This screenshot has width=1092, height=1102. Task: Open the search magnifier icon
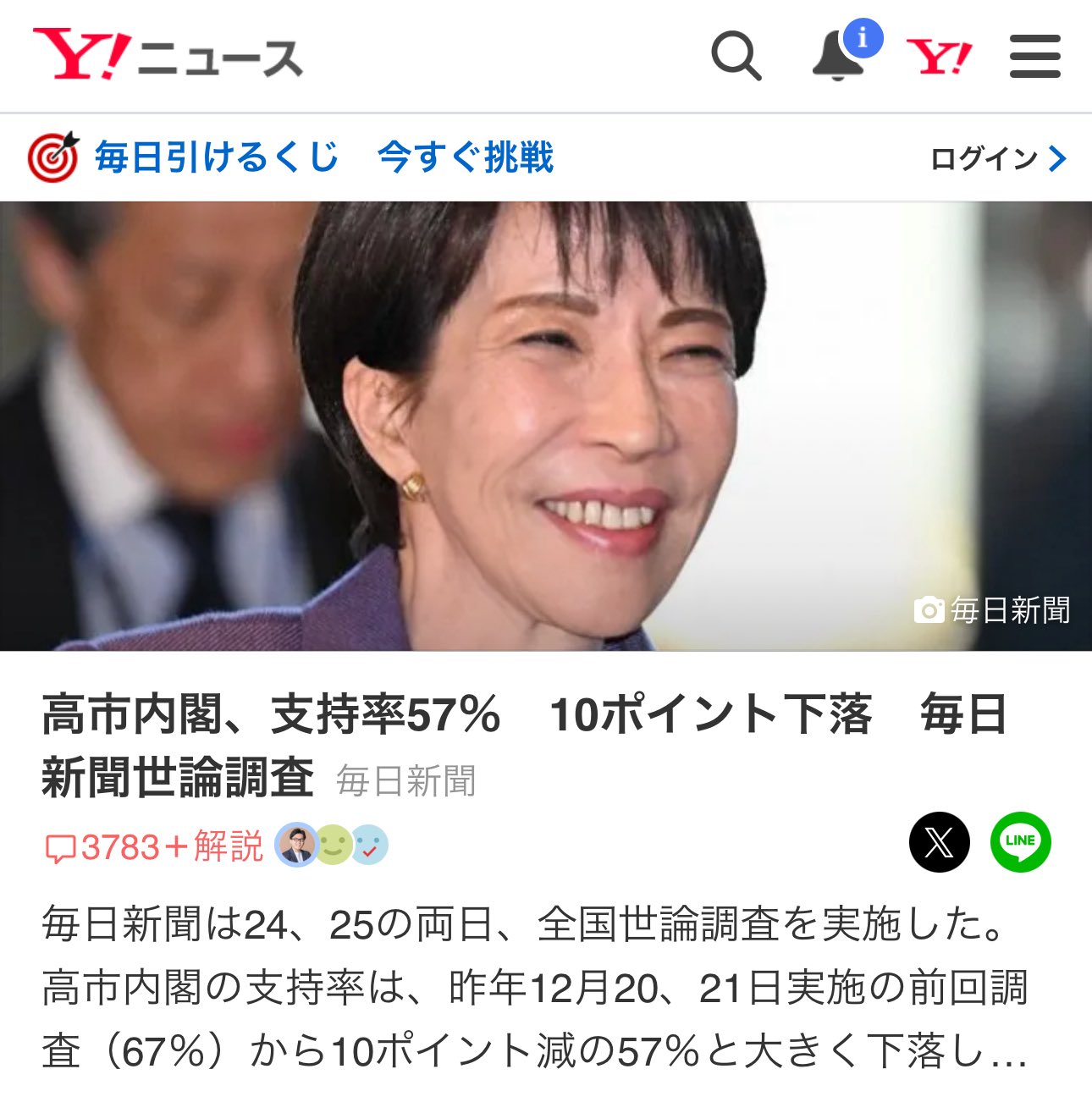coord(736,57)
